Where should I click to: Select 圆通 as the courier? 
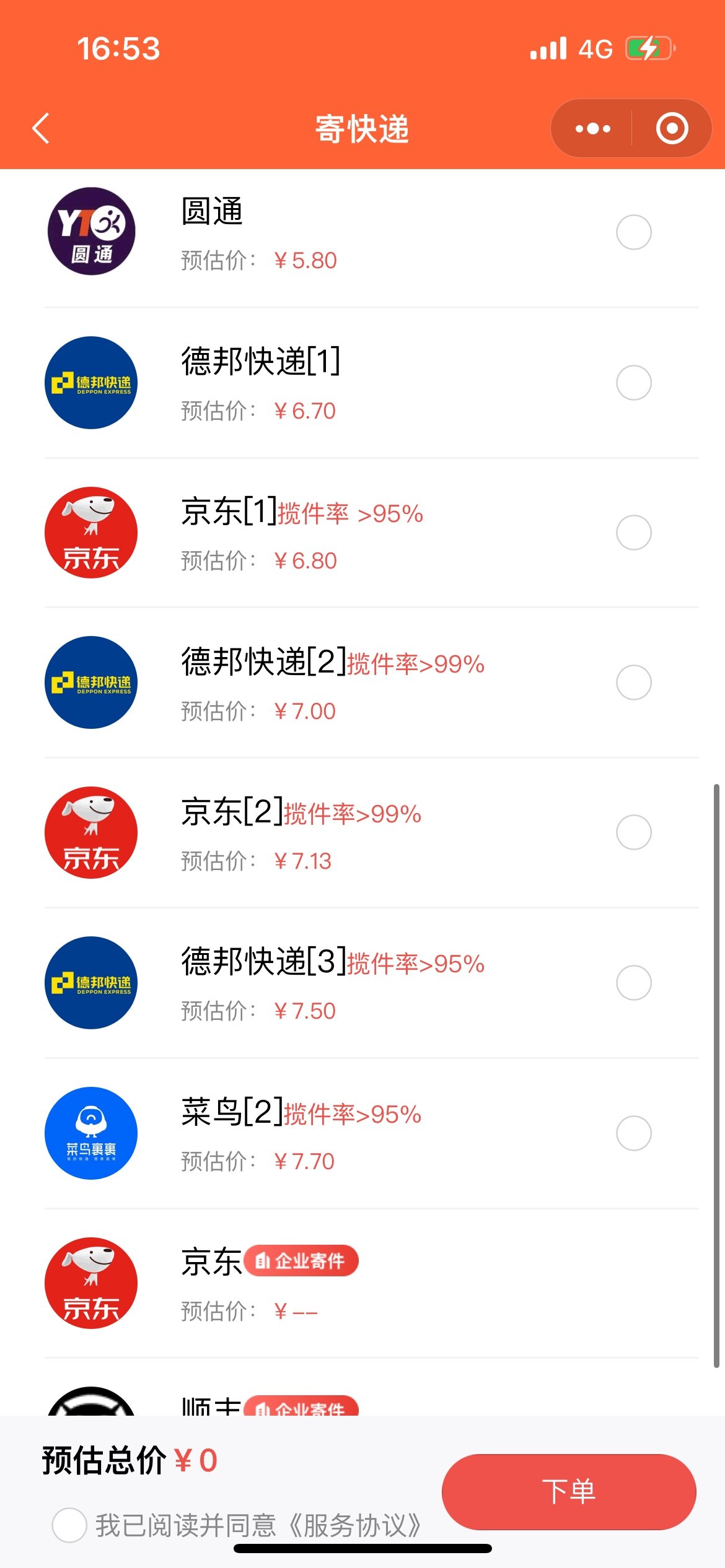(633, 232)
